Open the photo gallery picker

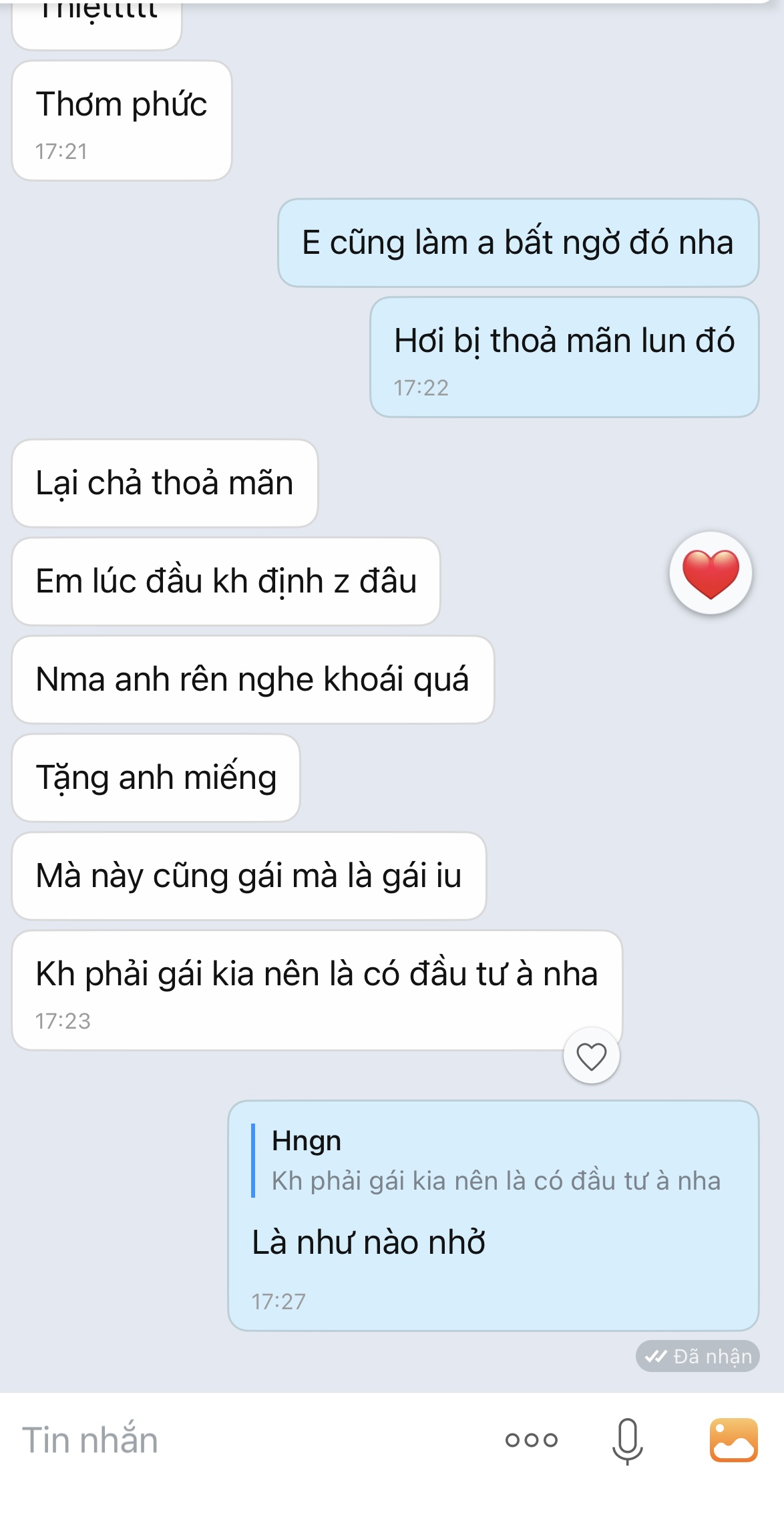(x=733, y=1440)
